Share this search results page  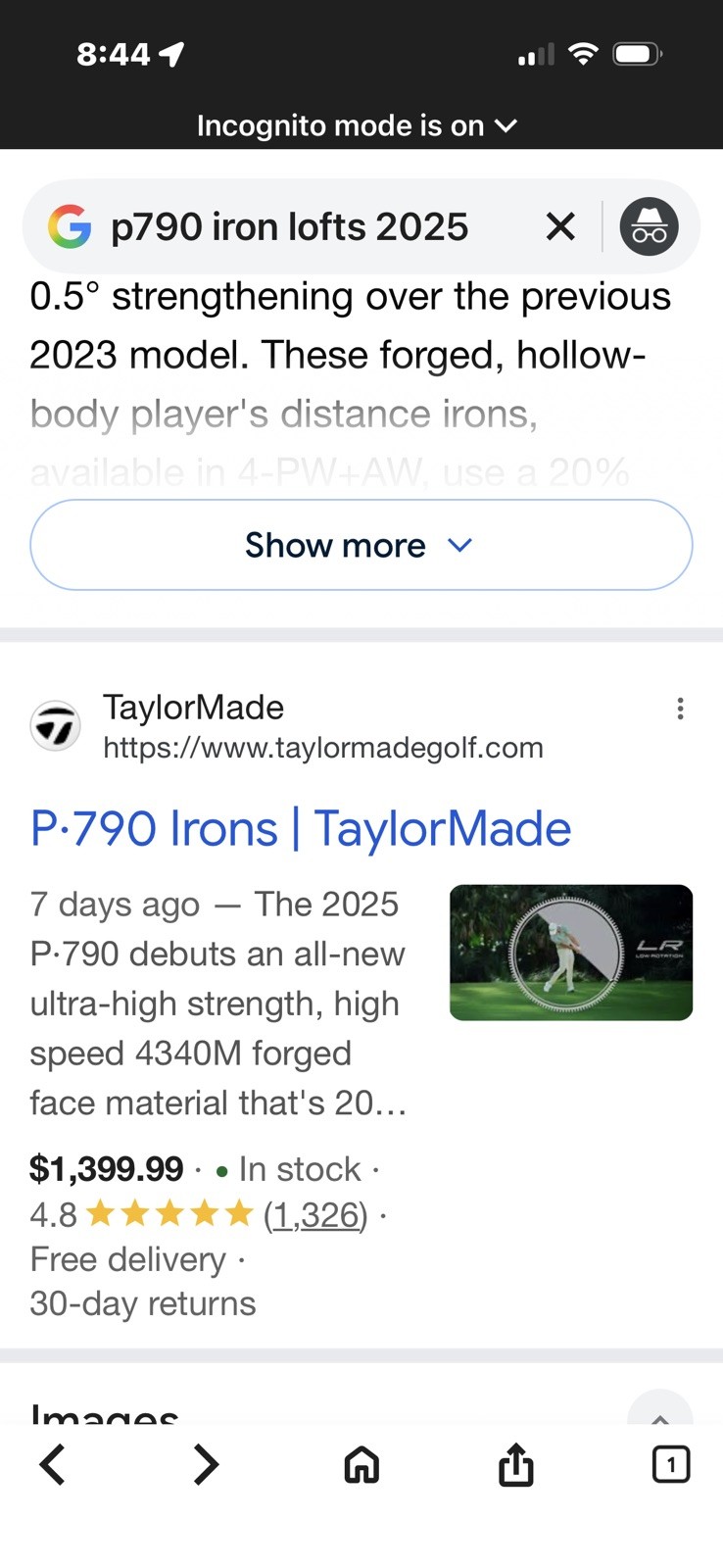(516, 1465)
